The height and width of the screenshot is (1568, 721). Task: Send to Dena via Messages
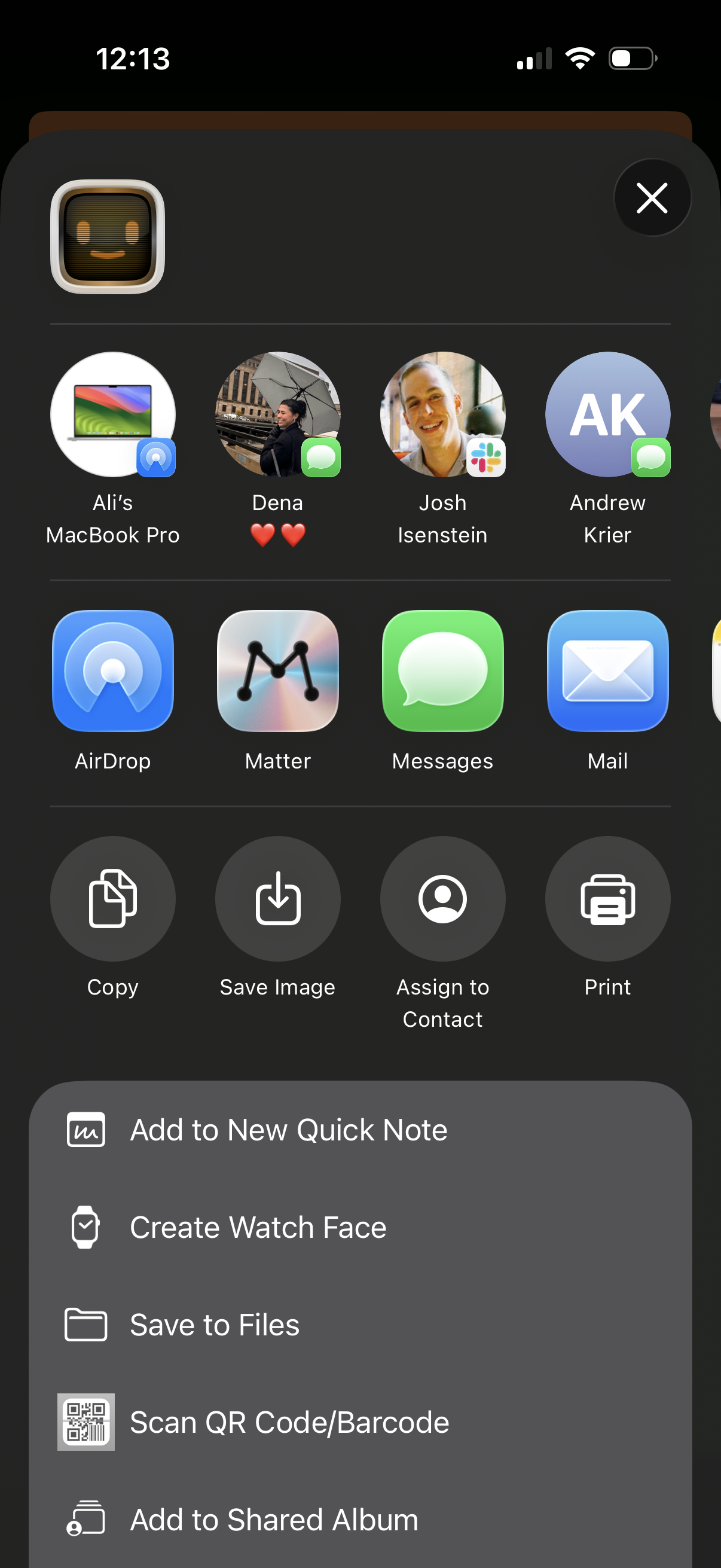277,414
